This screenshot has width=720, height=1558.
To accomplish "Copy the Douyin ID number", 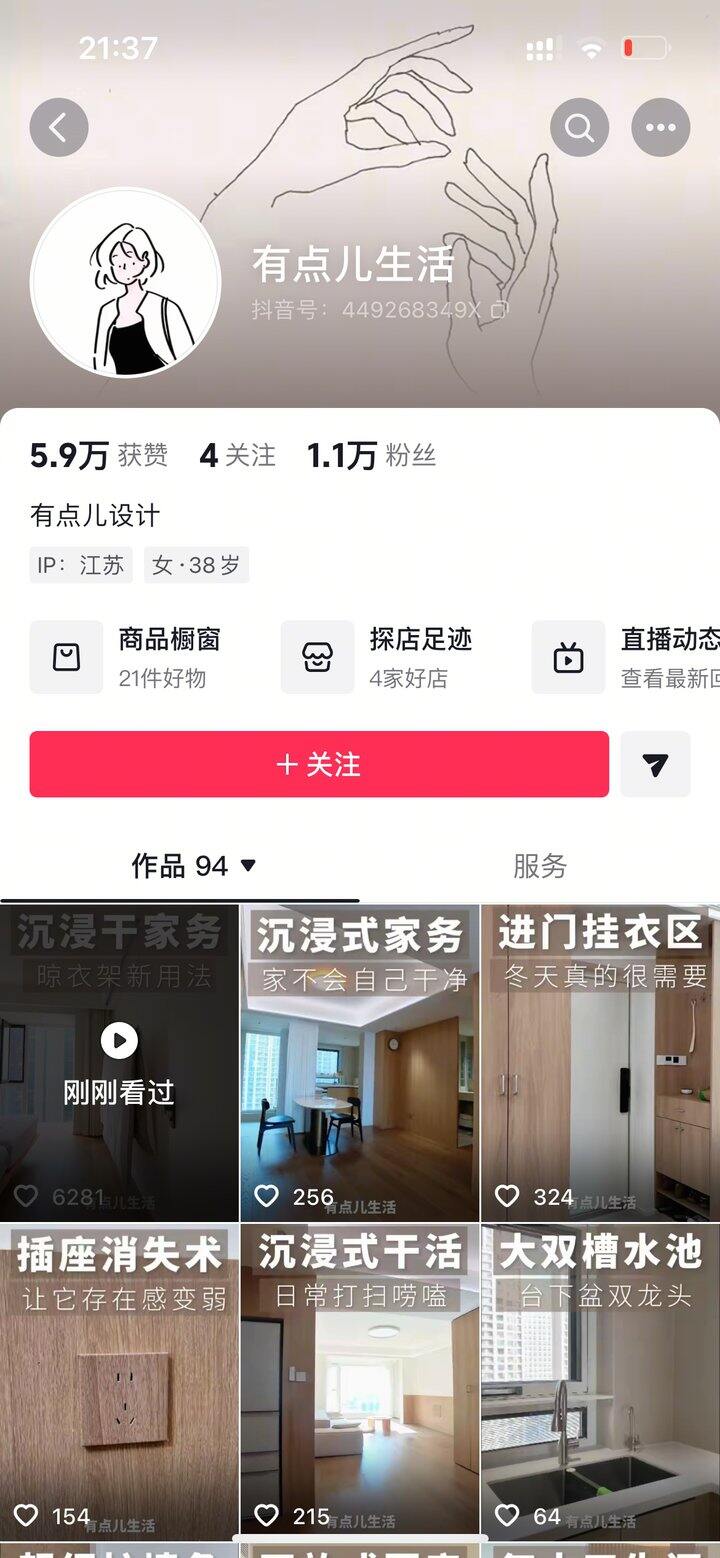I will pos(499,310).
